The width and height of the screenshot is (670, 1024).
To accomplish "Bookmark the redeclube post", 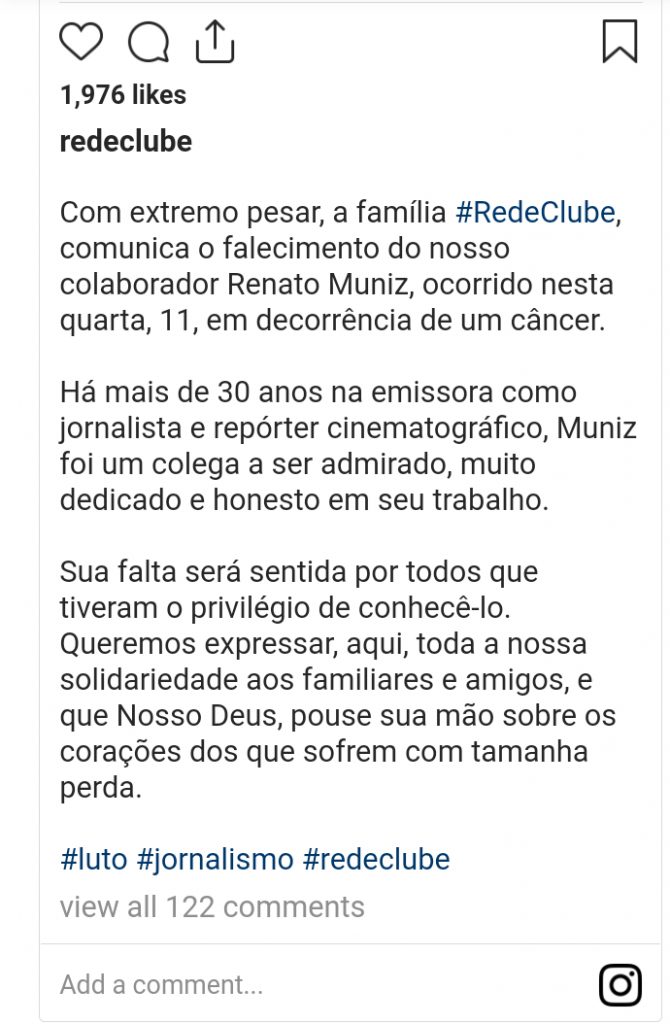I will click(x=620, y=42).
